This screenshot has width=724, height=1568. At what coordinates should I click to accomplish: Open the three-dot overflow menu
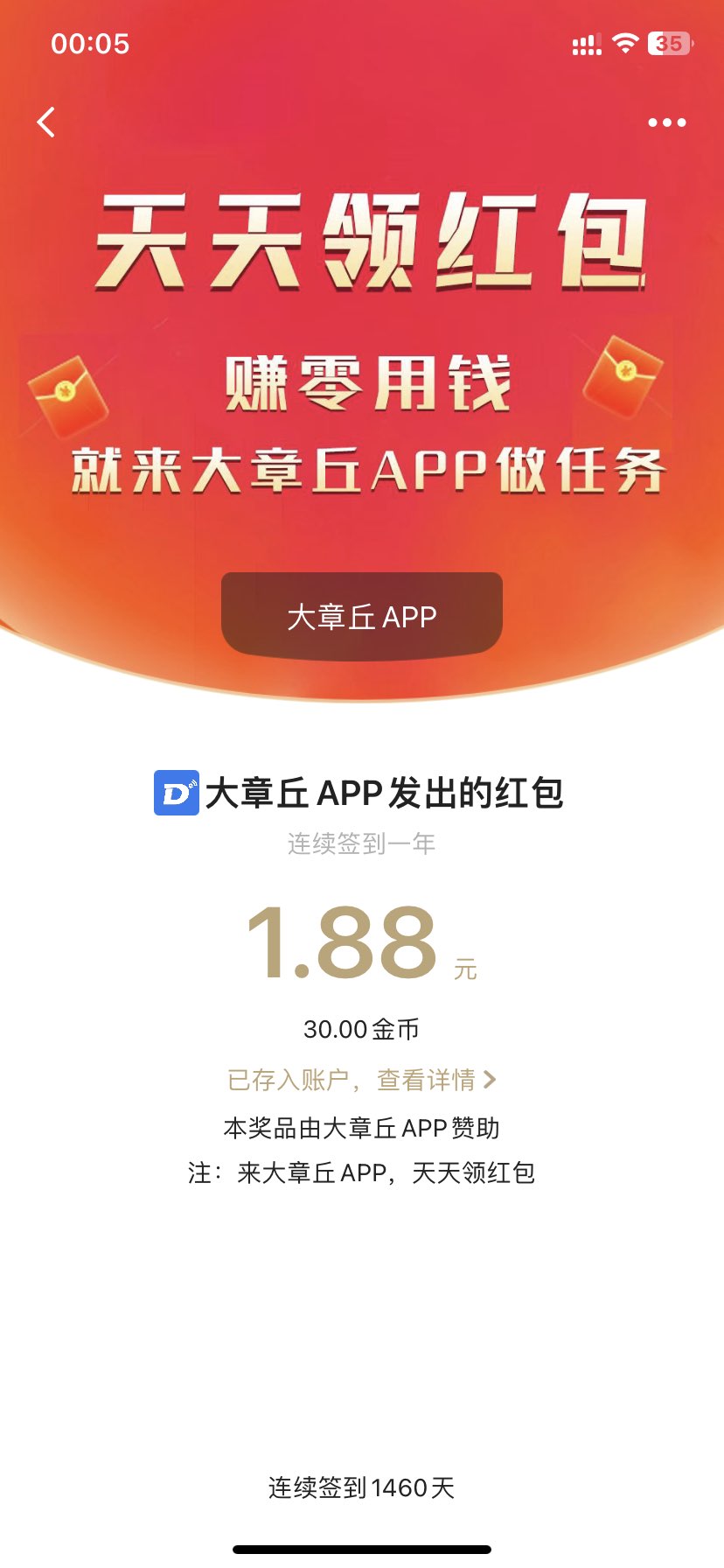click(x=666, y=122)
